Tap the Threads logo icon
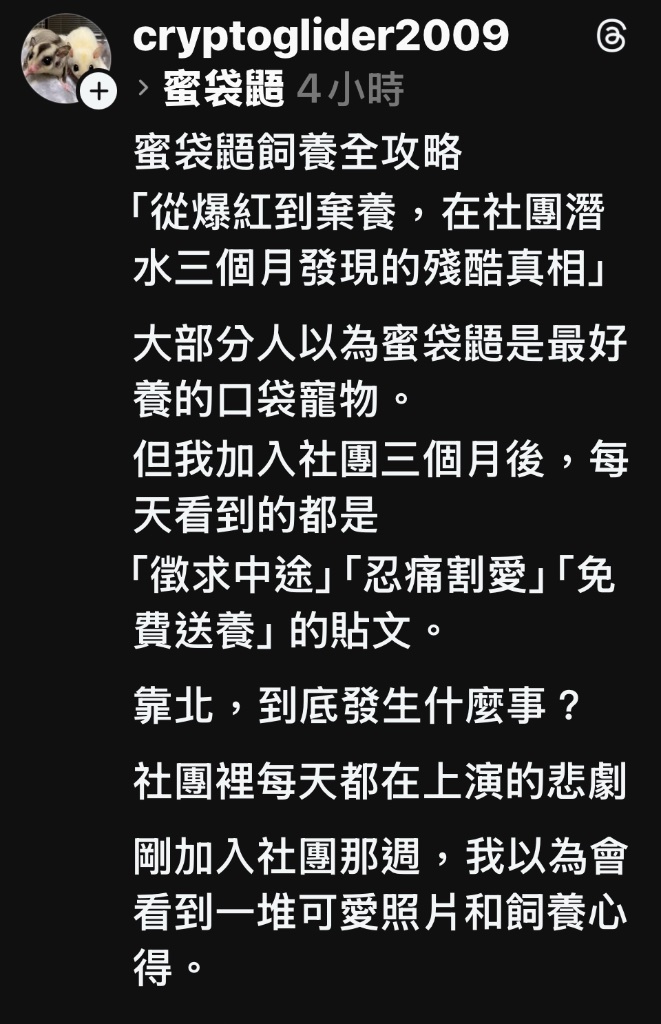This screenshot has height=1024, width=661. 610,37
